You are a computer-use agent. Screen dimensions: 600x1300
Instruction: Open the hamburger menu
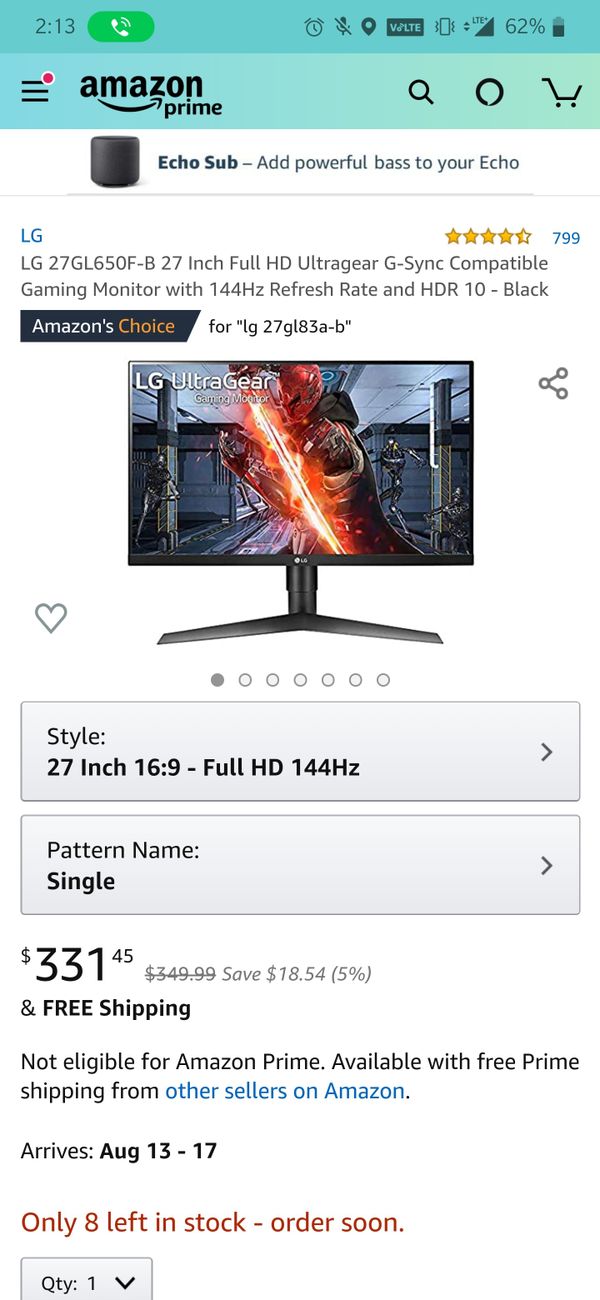36,90
